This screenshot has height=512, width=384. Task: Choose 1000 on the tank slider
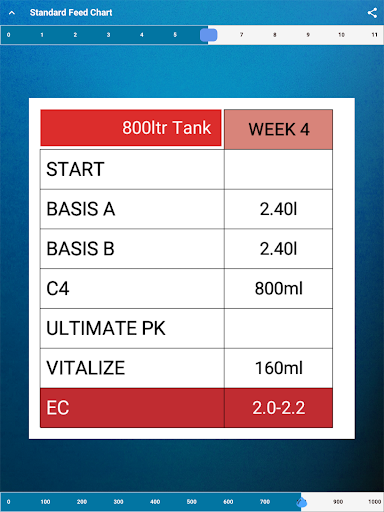click(x=375, y=502)
